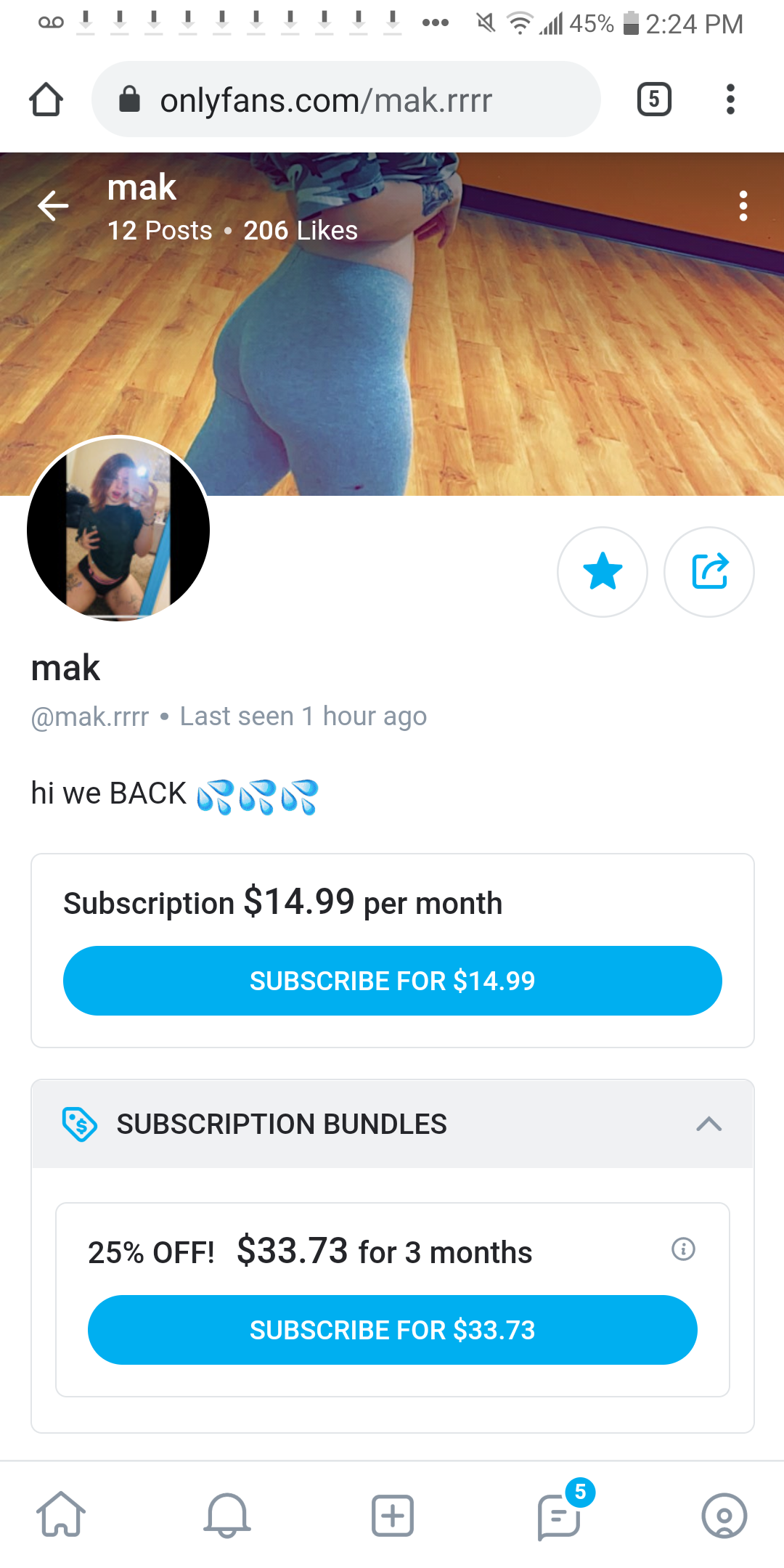Tap the info icon next to 25% OFF
Viewport: 784px width, 1568px height.
(682, 1250)
